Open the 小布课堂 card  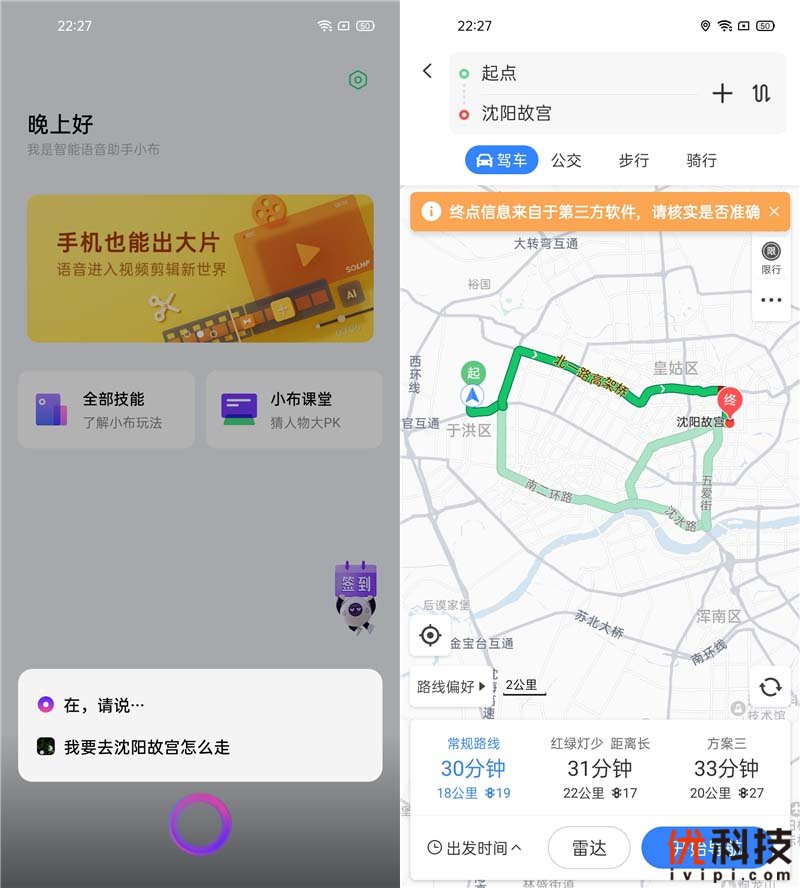point(294,410)
